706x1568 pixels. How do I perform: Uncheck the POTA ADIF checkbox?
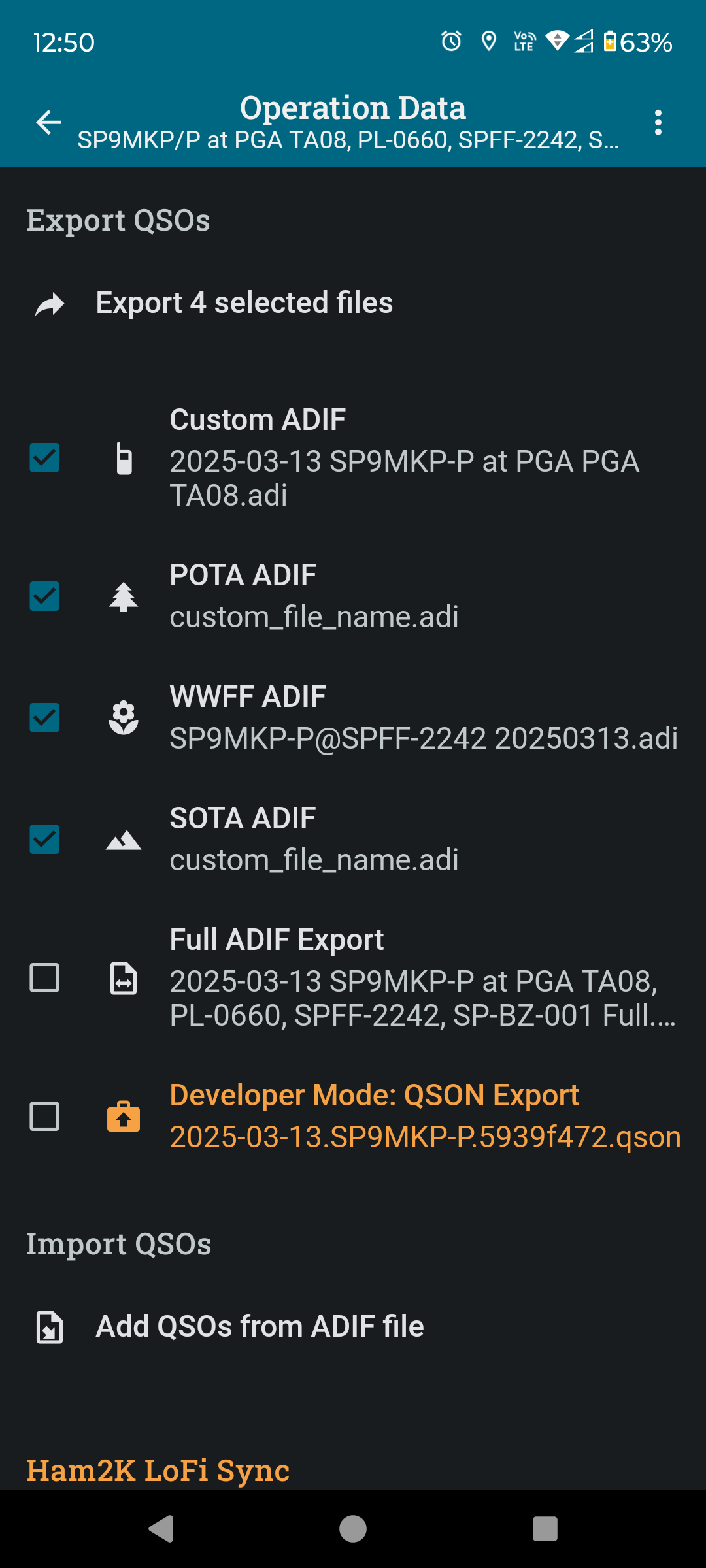point(44,596)
